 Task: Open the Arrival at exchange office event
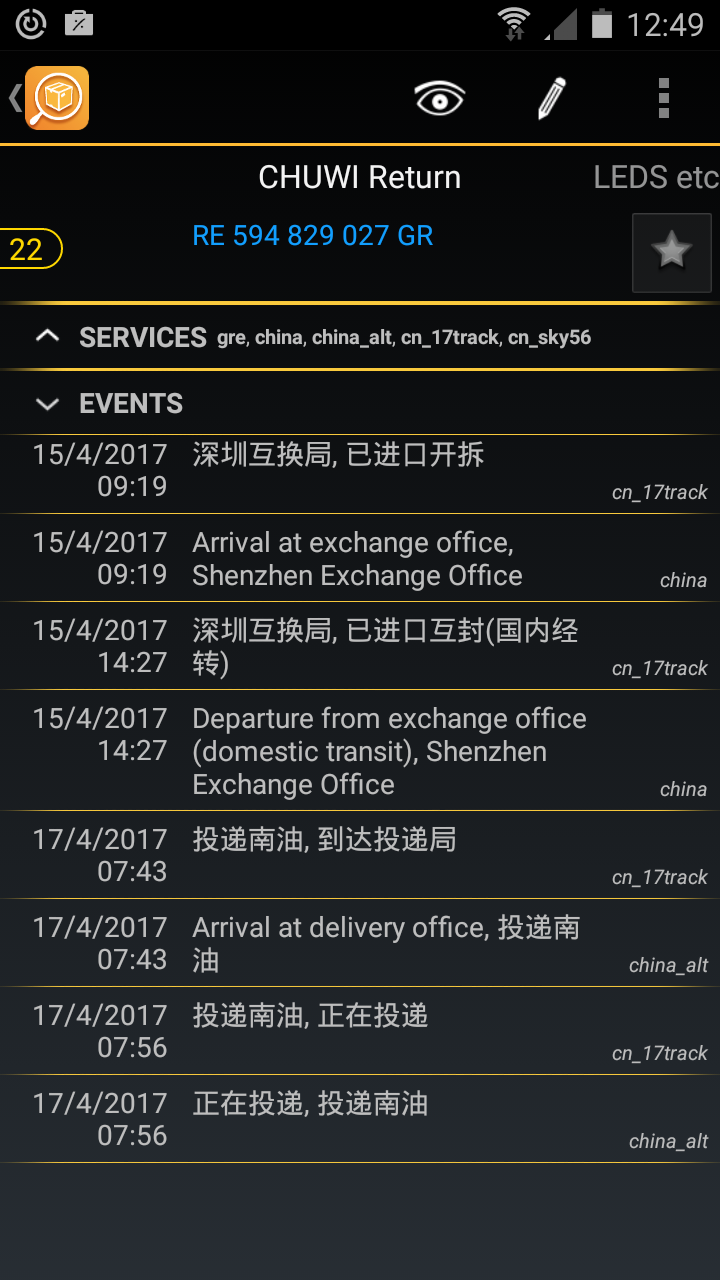[360, 558]
